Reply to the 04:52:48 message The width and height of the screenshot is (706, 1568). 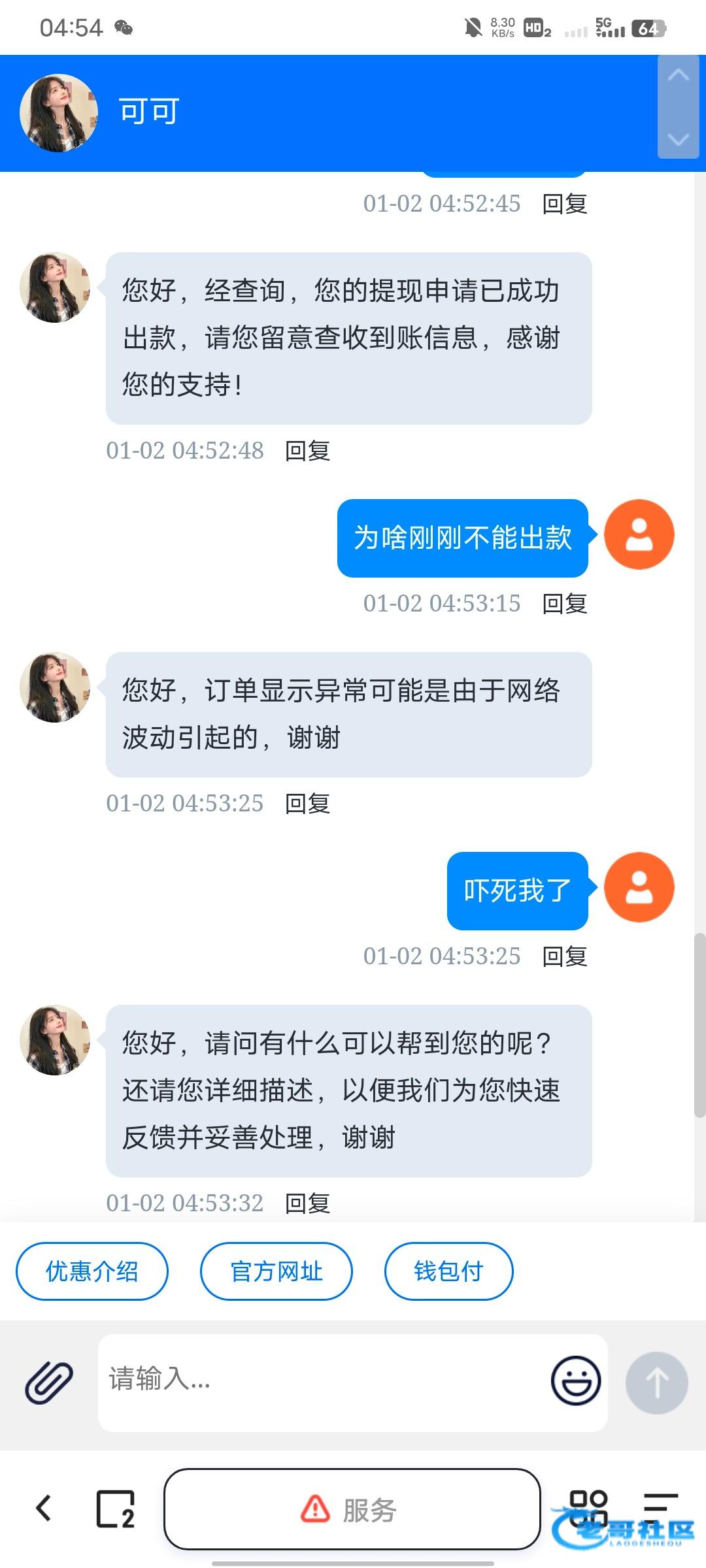(x=307, y=451)
